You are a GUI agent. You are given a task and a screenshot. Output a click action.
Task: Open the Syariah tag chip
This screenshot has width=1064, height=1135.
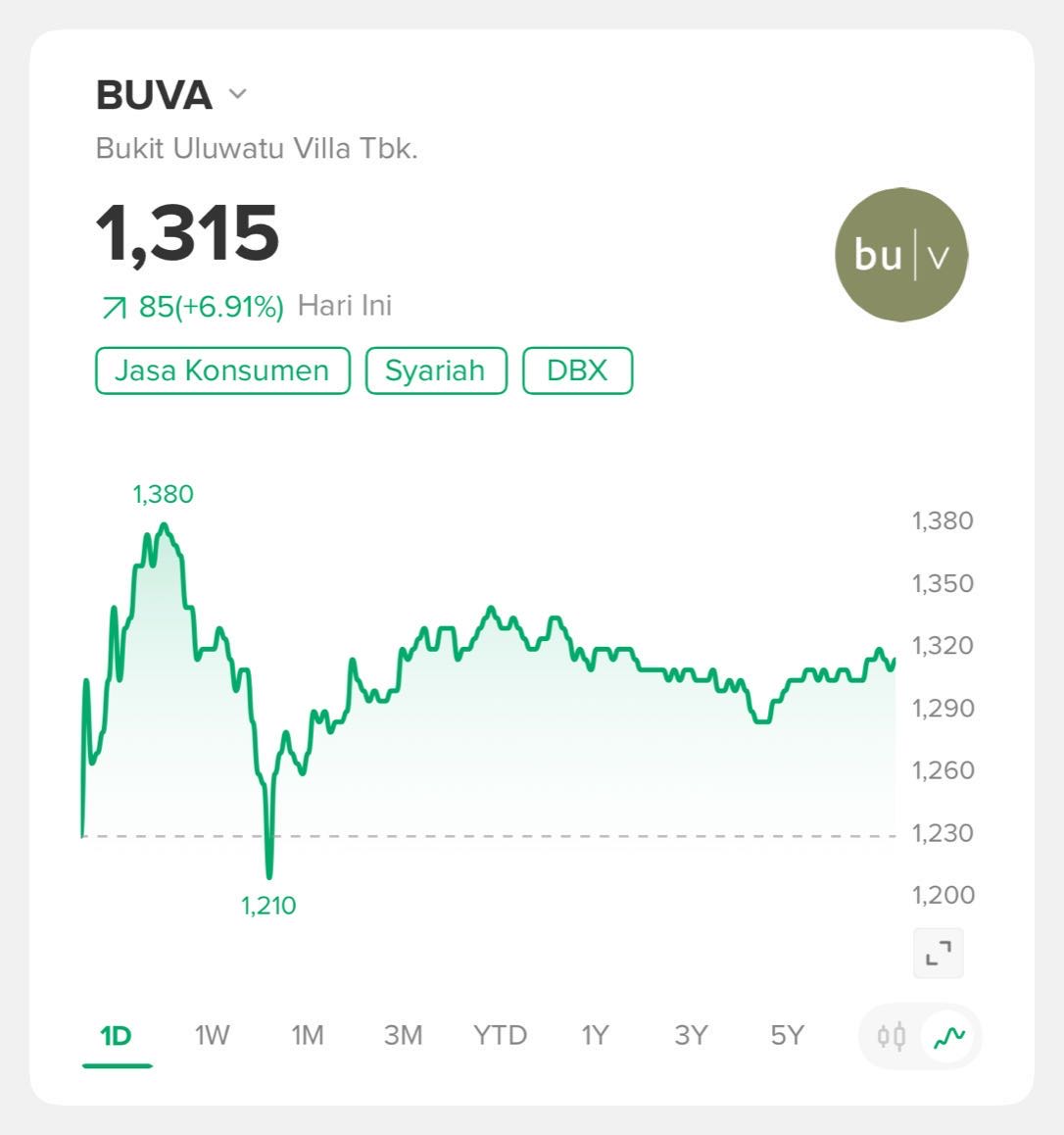coord(436,370)
